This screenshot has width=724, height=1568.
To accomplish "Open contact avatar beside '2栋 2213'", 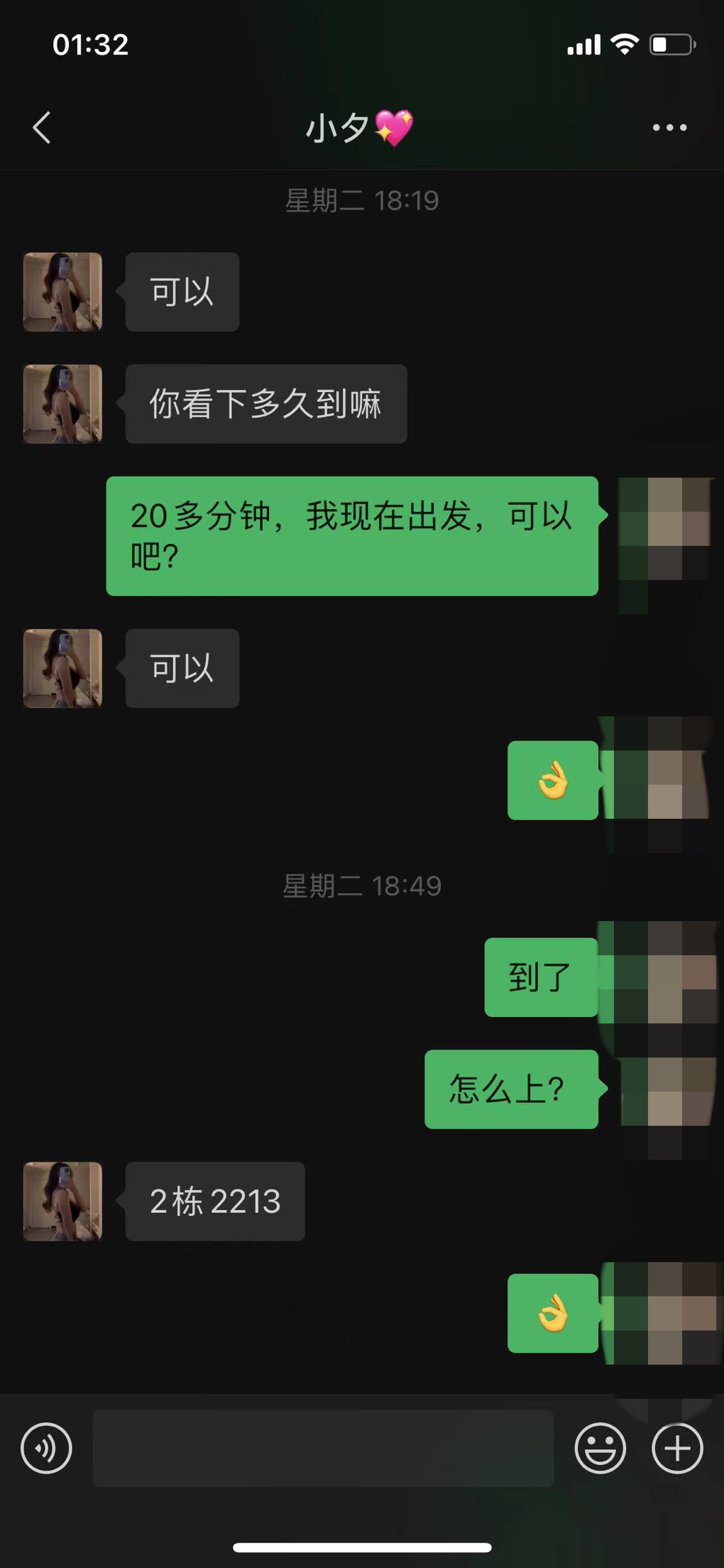I will (x=63, y=1201).
